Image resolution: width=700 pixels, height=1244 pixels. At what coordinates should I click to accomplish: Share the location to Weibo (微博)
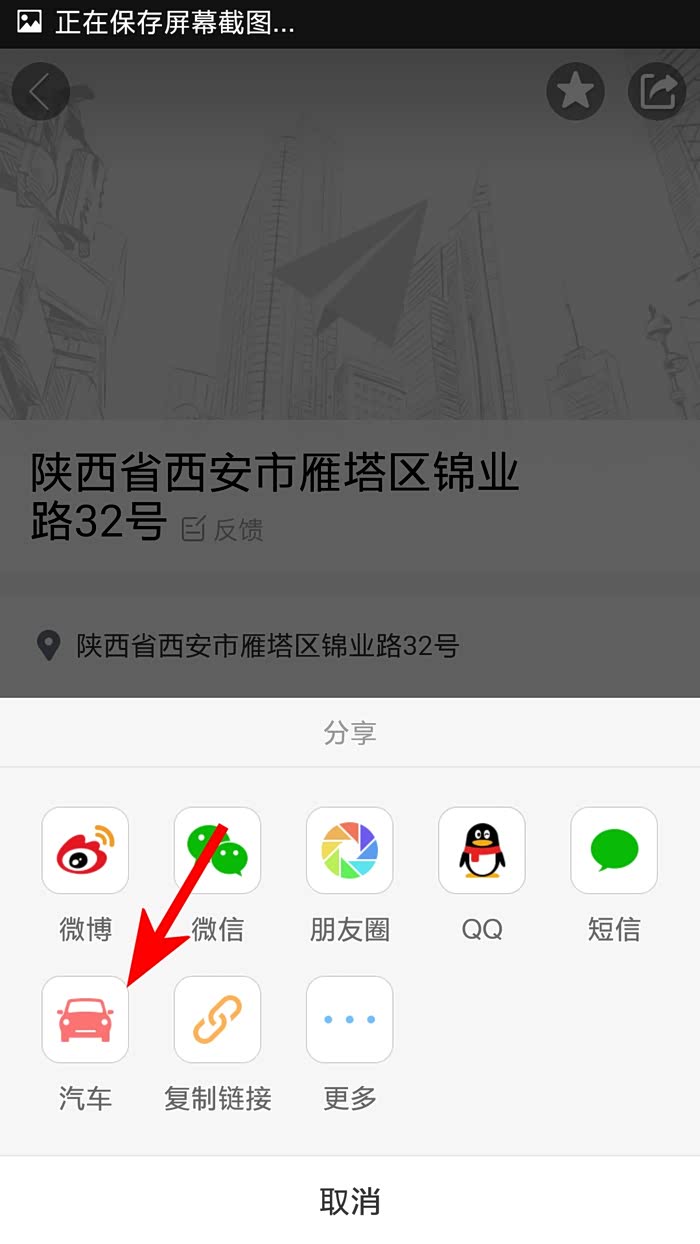[x=85, y=851]
